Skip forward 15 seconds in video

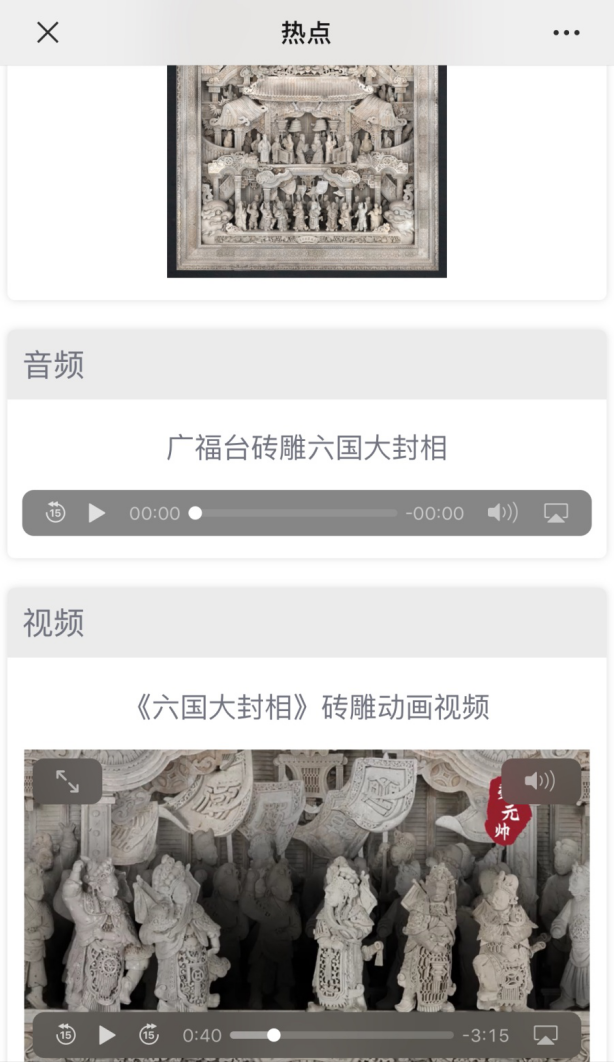(x=149, y=1035)
